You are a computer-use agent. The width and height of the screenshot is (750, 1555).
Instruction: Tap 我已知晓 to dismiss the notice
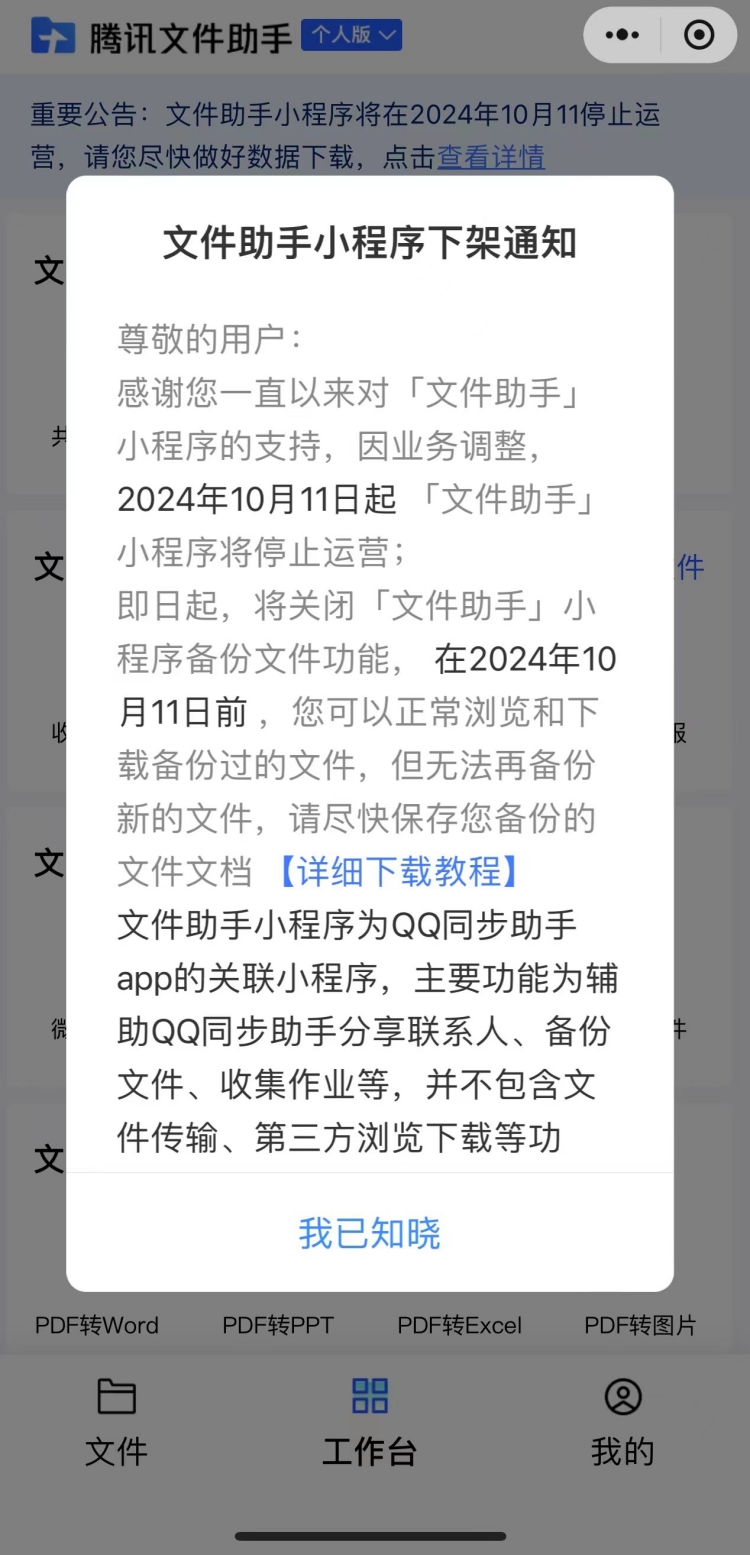(369, 1233)
